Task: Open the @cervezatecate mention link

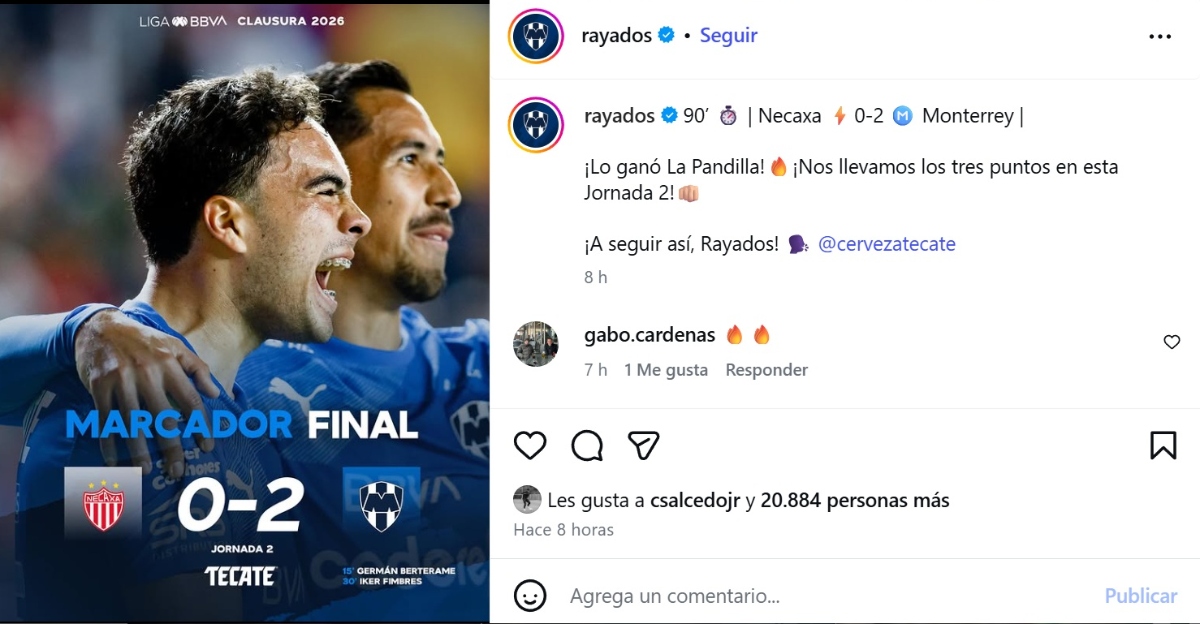Action: pyautogui.click(x=886, y=244)
